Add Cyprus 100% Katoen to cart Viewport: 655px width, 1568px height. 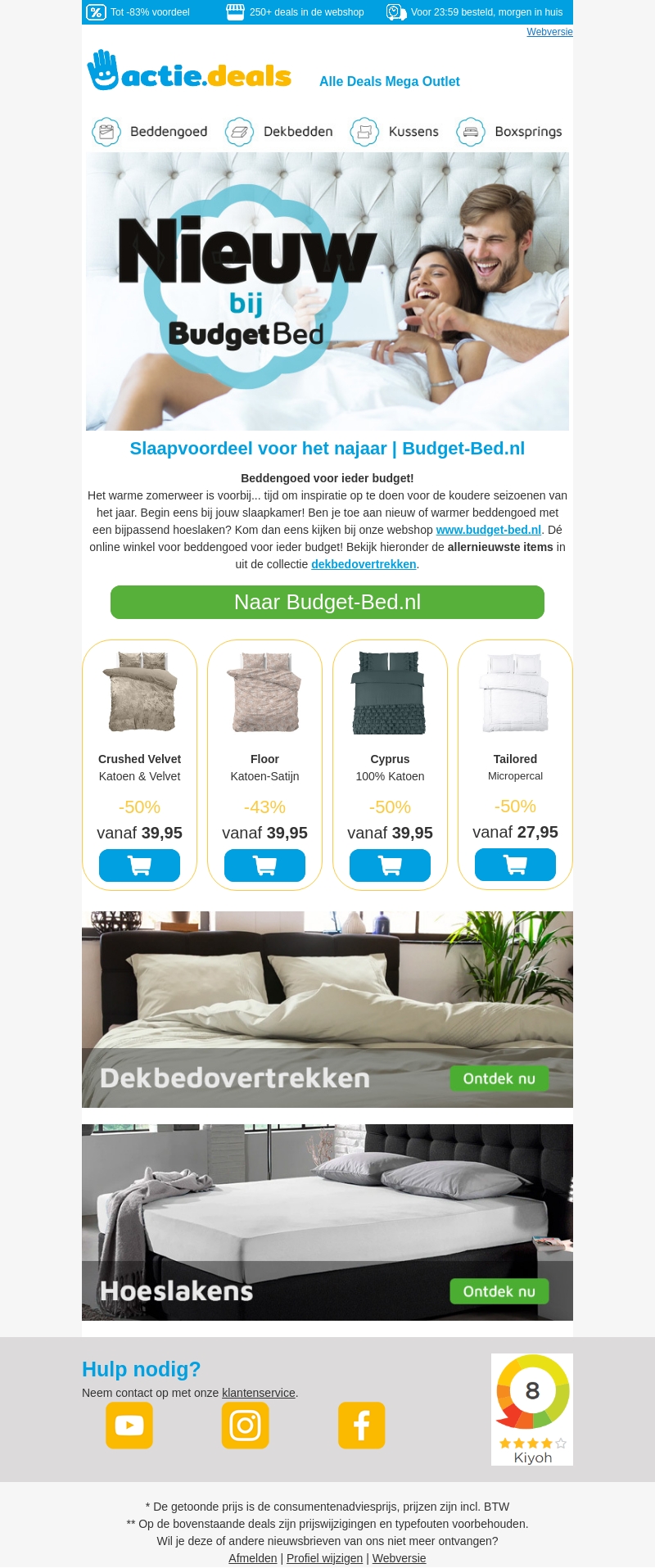[390, 865]
